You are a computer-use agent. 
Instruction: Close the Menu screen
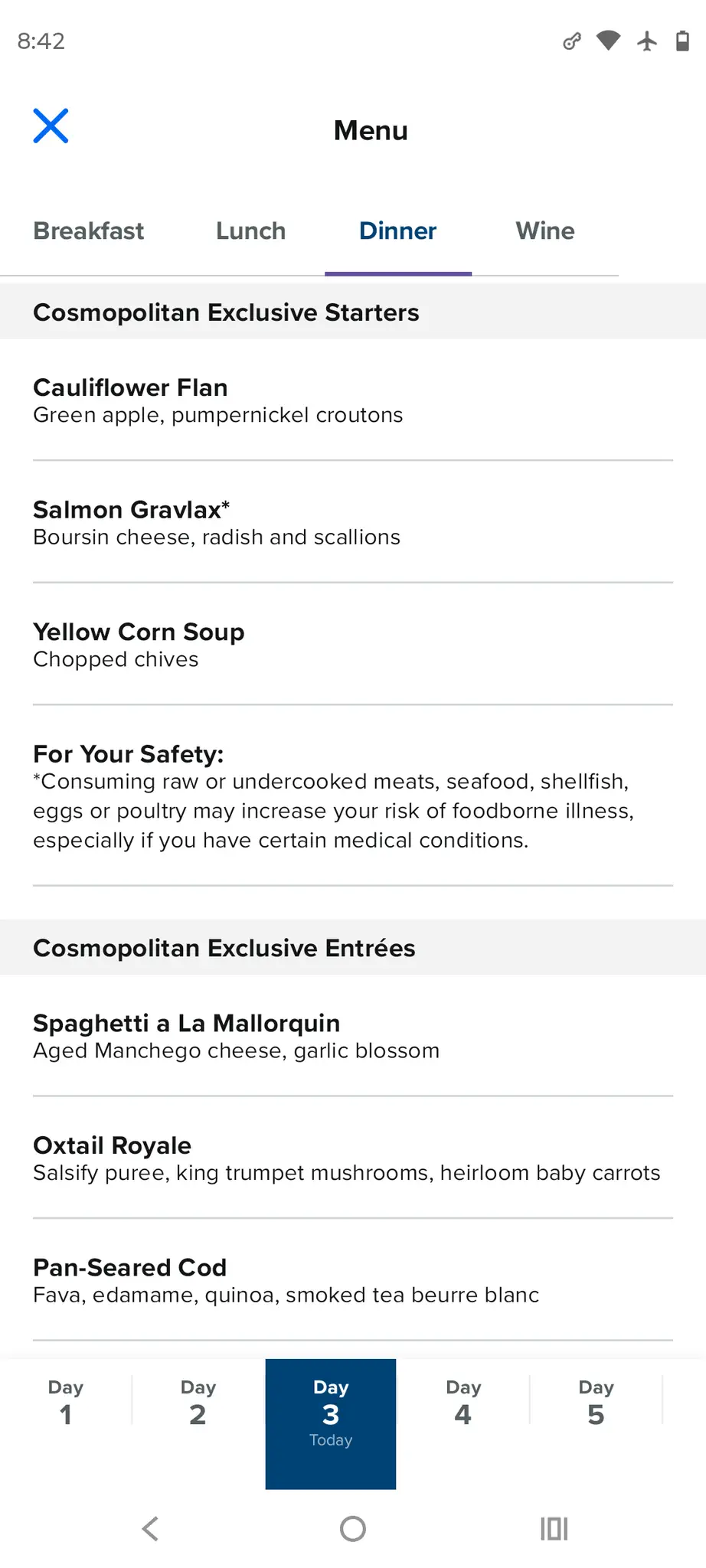[x=51, y=126]
